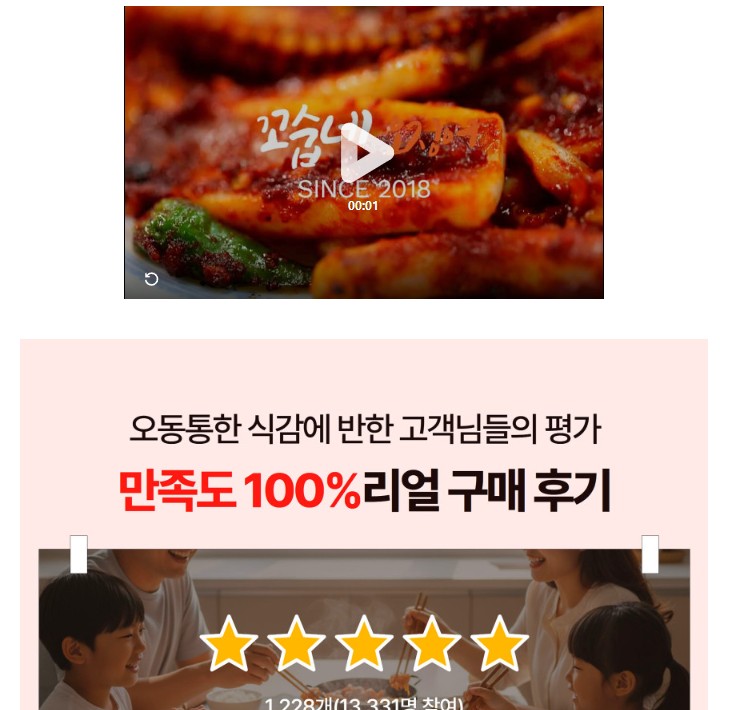The height and width of the screenshot is (710, 731).
Task: Tap the replay icon on the video
Action: click(x=151, y=279)
